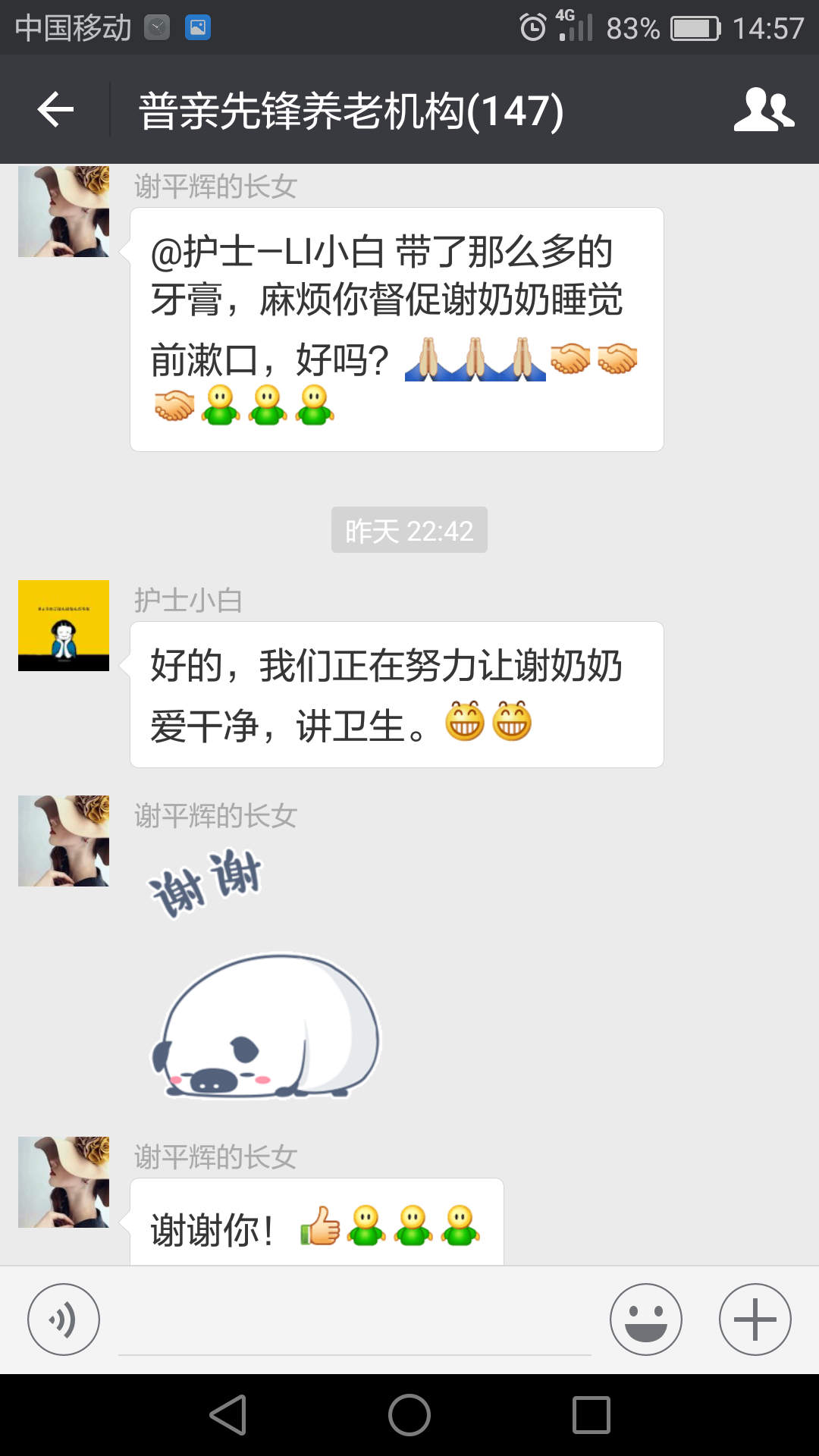Open 护士小白's profile avatar

[64, 626]
